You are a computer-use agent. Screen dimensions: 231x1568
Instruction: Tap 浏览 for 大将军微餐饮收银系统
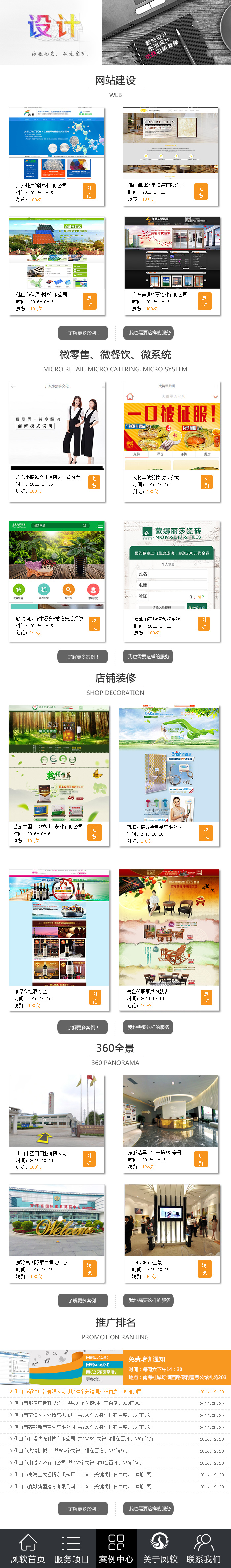206,481
